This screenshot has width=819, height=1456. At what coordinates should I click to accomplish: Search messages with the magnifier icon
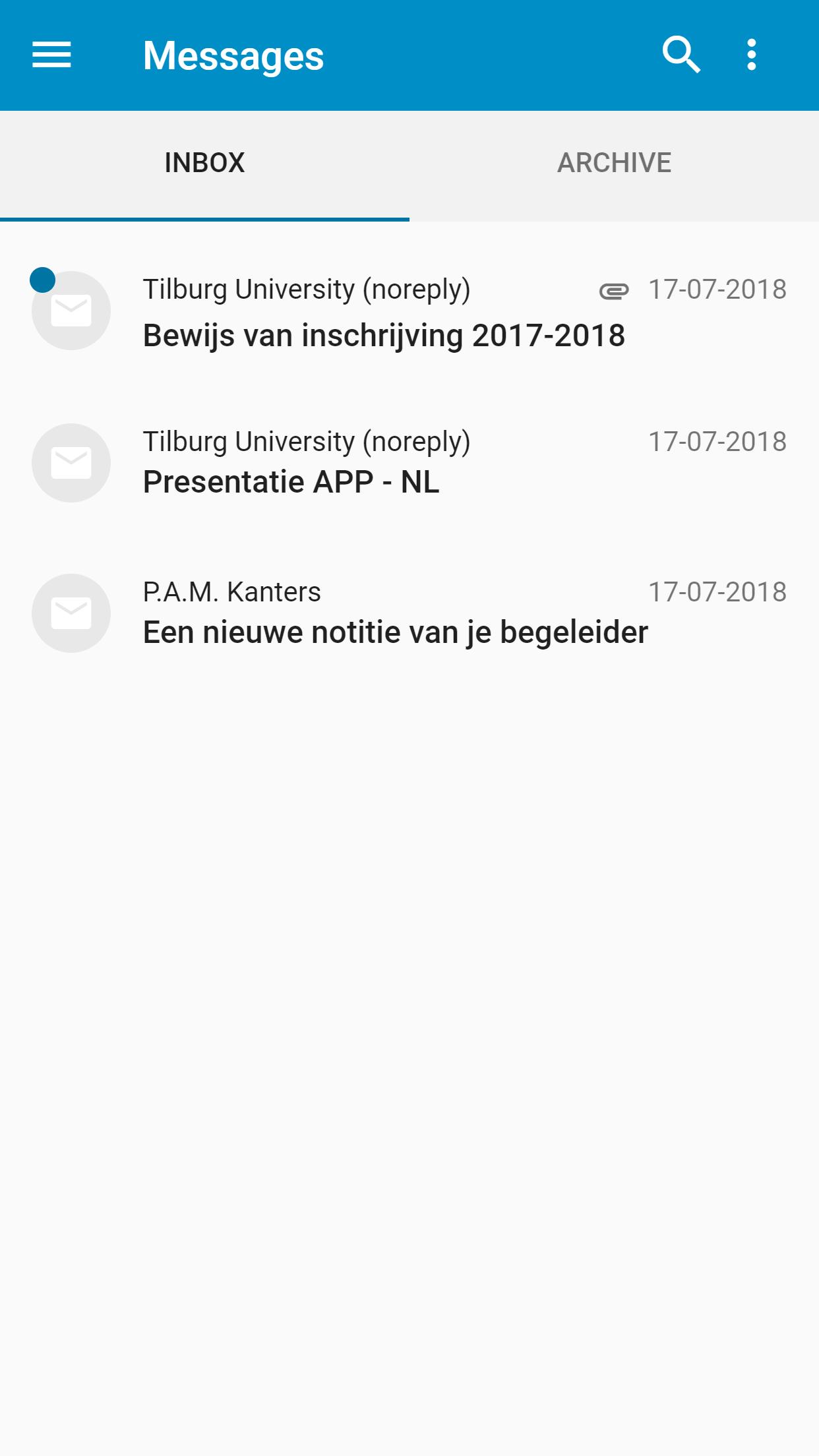coord(681,55)
